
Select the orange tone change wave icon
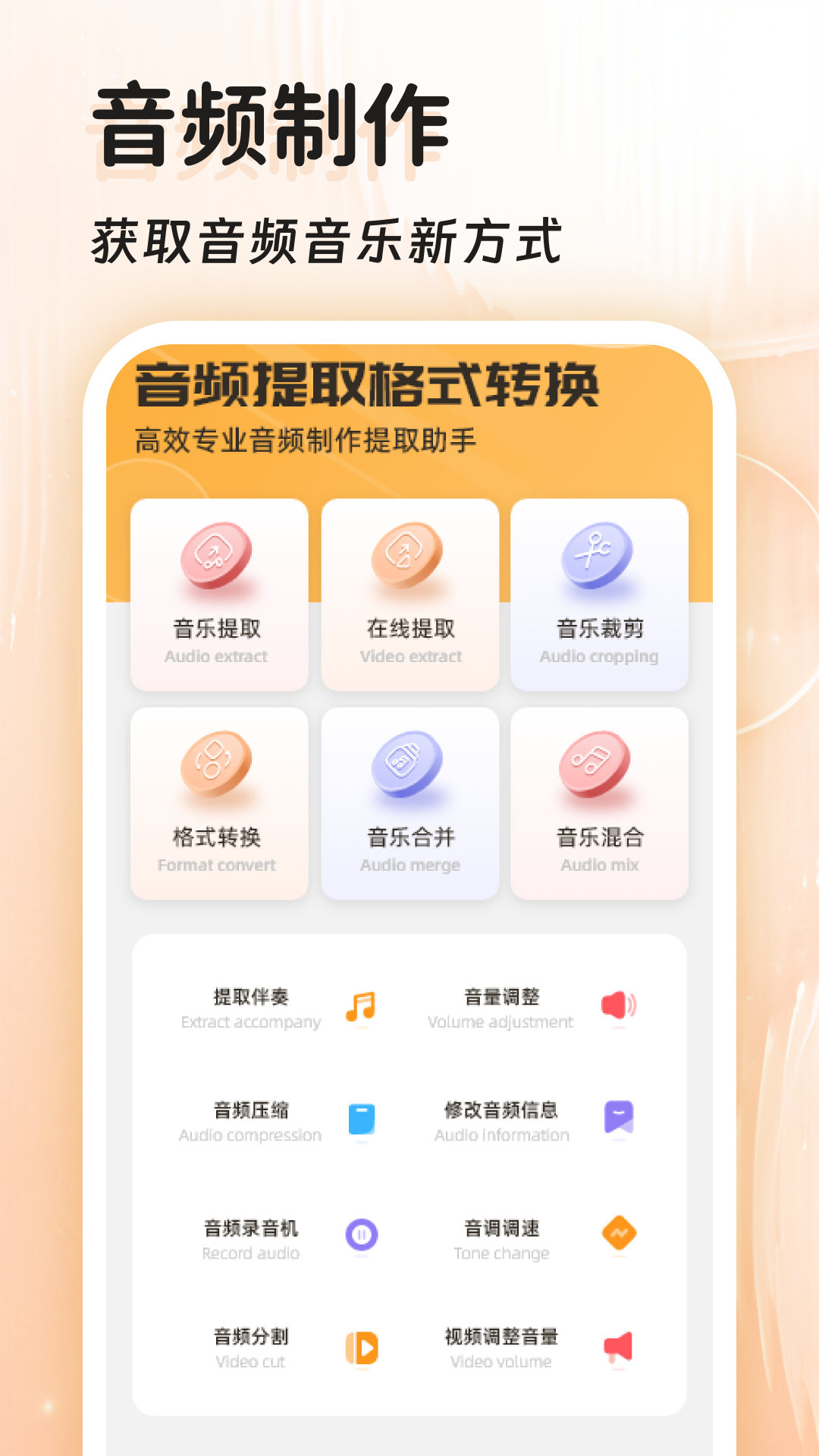[620, 1235]
